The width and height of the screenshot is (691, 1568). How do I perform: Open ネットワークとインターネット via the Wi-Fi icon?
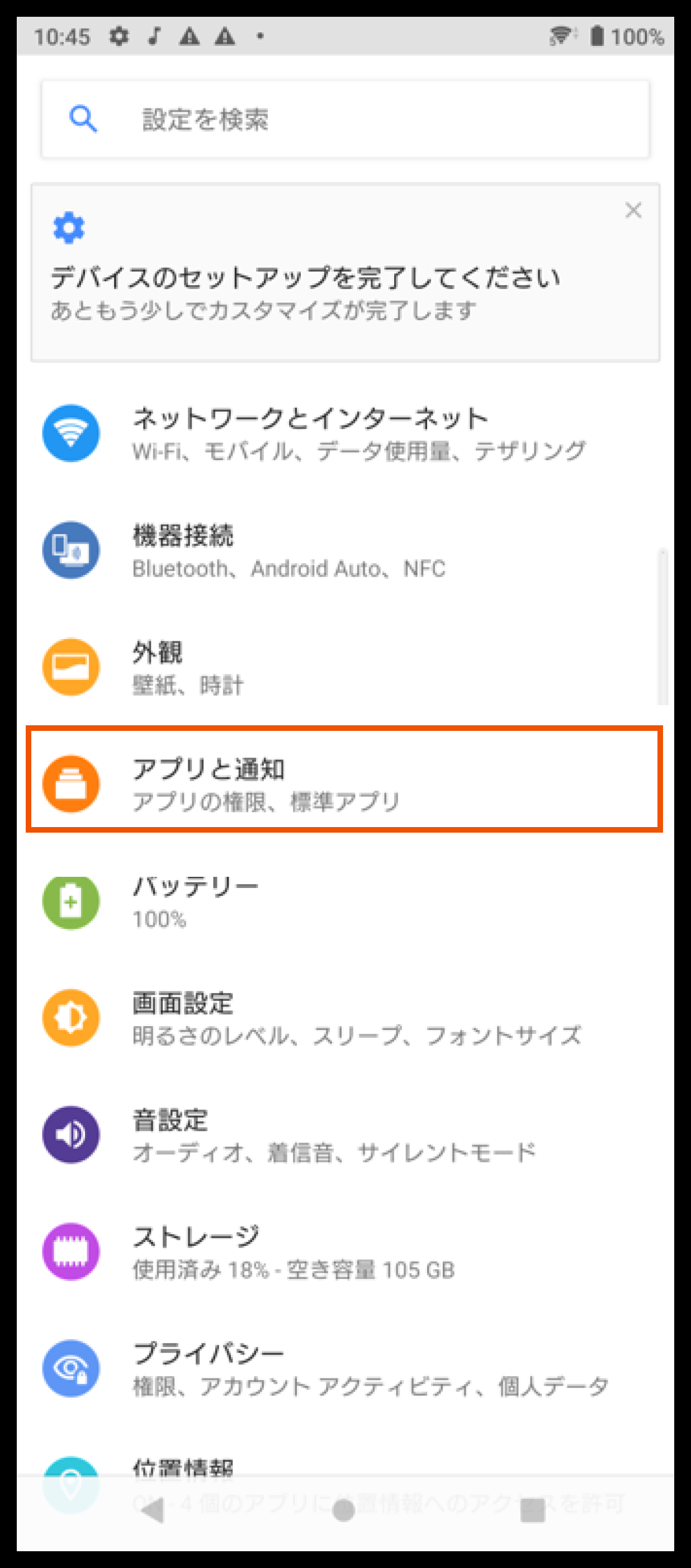[x=70, y=433]
